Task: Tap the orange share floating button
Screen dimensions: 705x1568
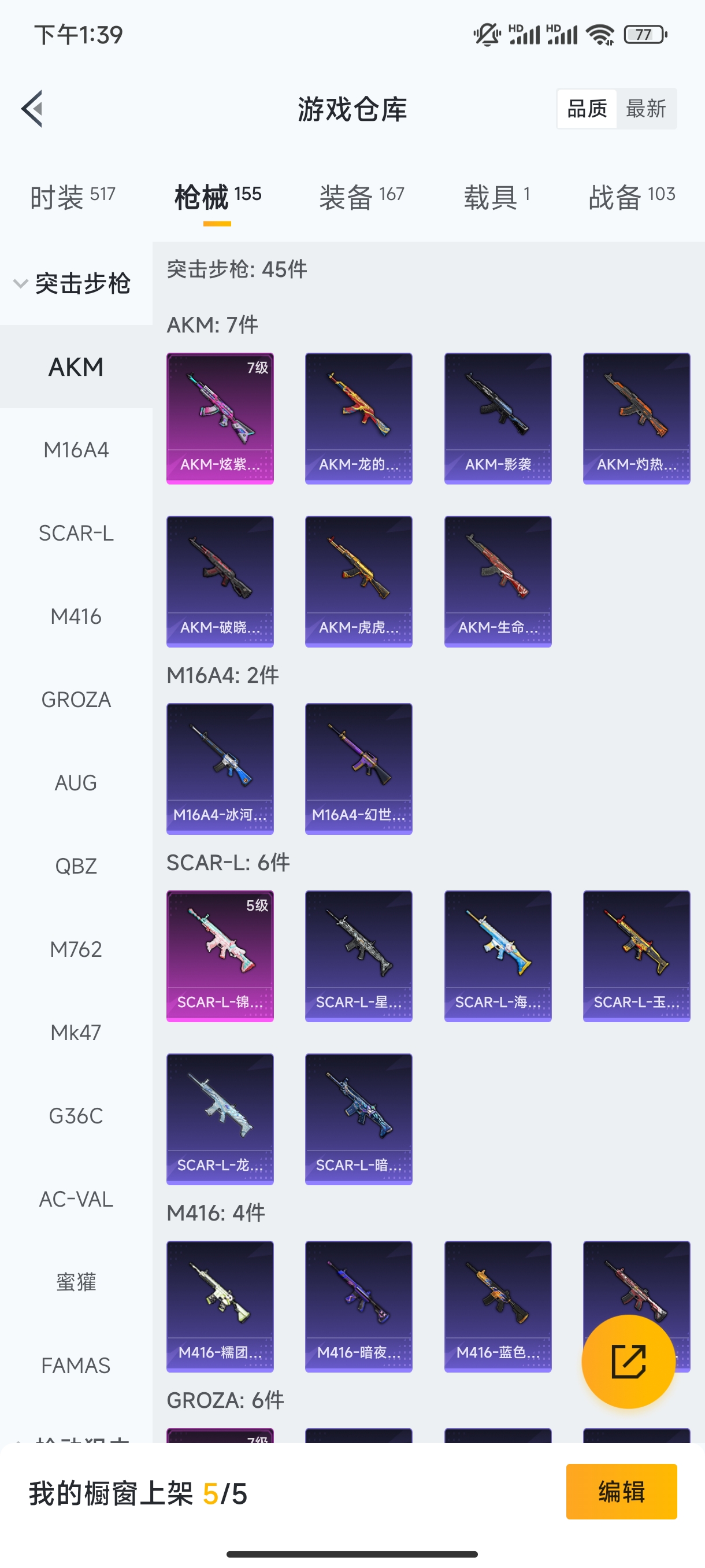Action: pos(628,1362)
